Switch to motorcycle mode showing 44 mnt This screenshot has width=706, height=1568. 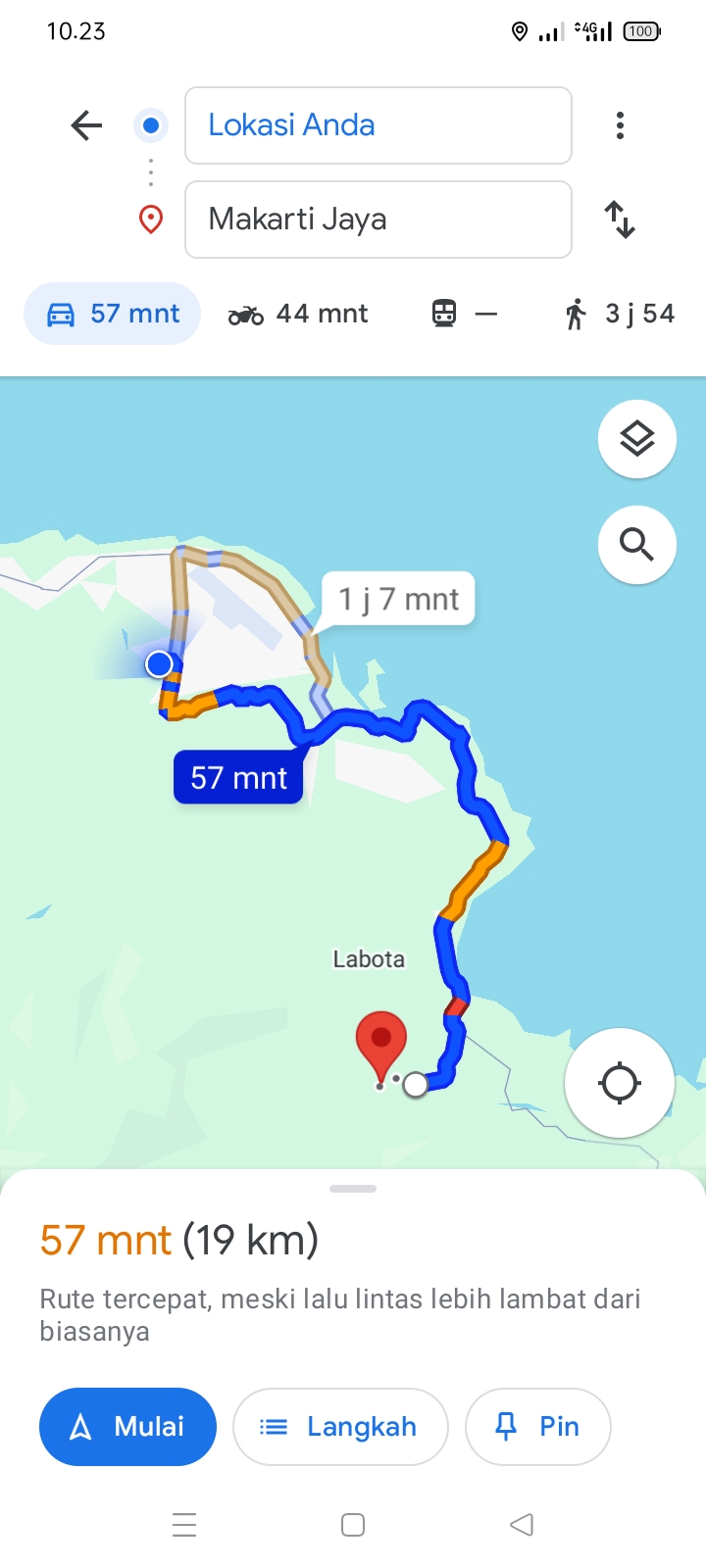[298, 314]
